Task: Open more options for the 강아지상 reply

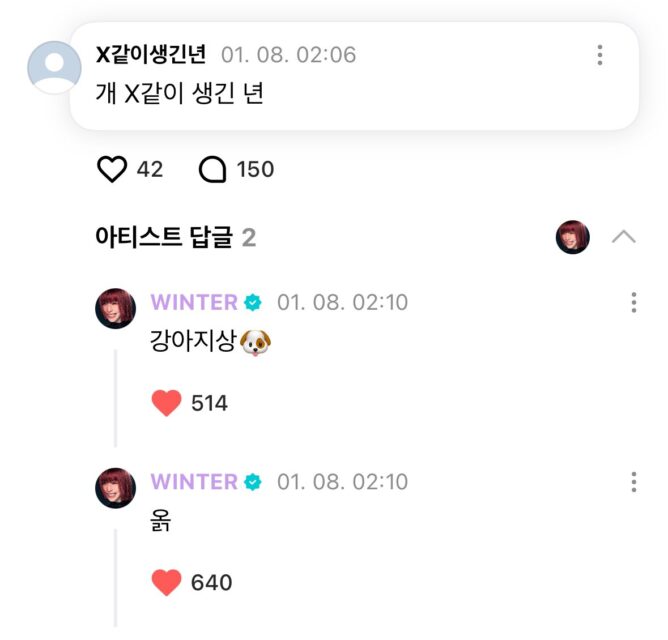Action: [x=634, y=302]
